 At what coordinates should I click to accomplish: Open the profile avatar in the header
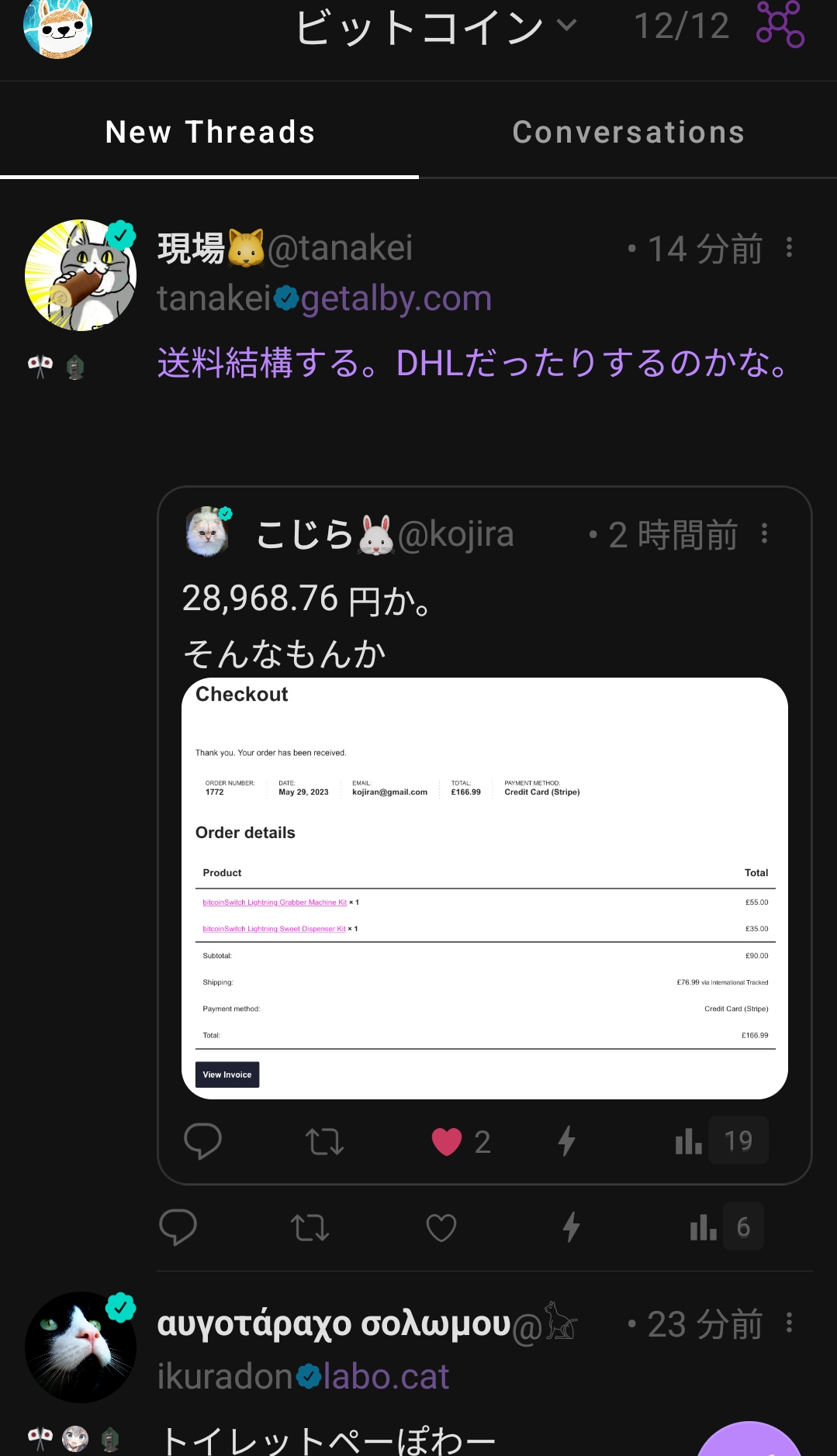58,28
